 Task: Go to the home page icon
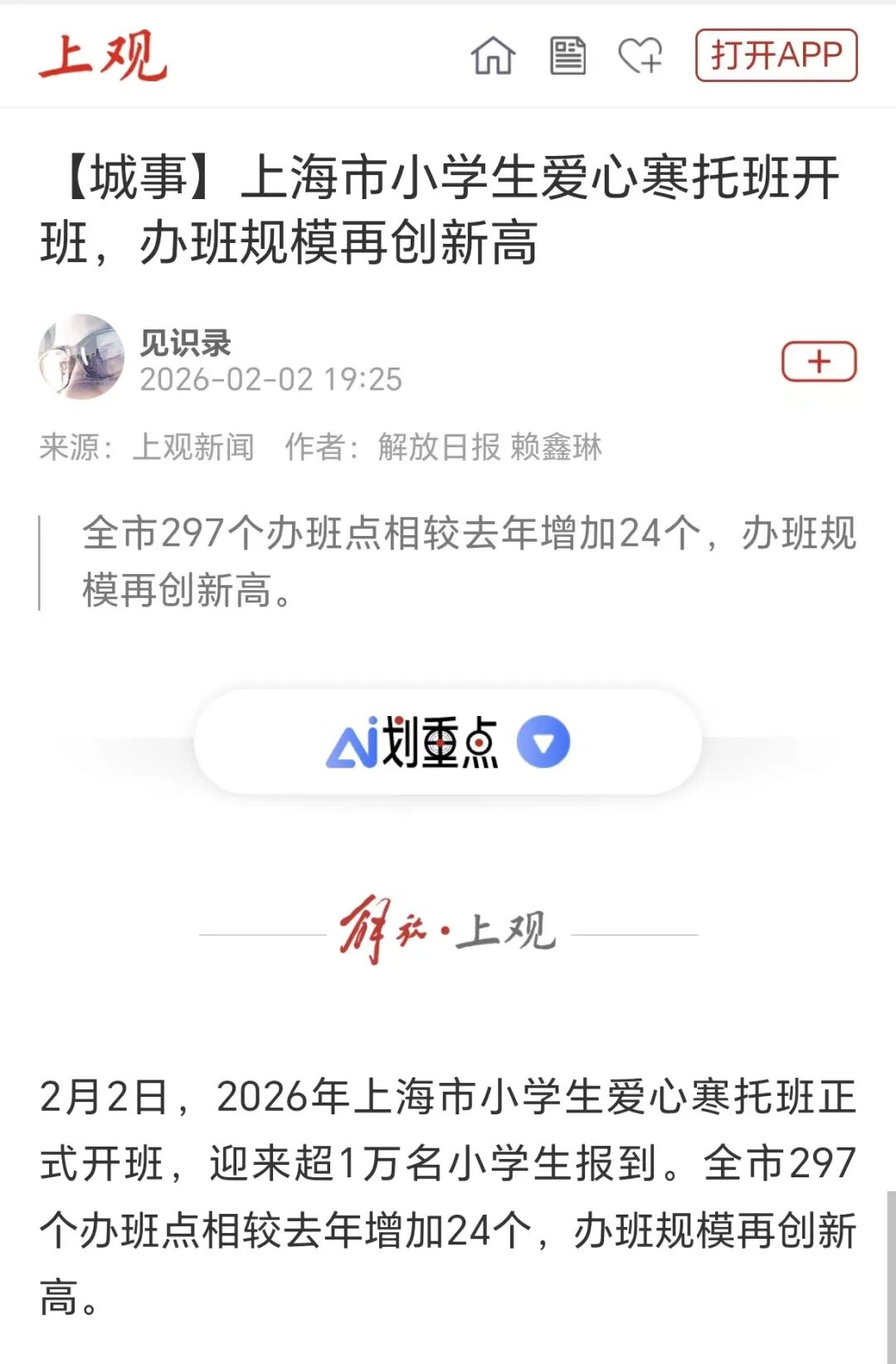pos(493,56)
